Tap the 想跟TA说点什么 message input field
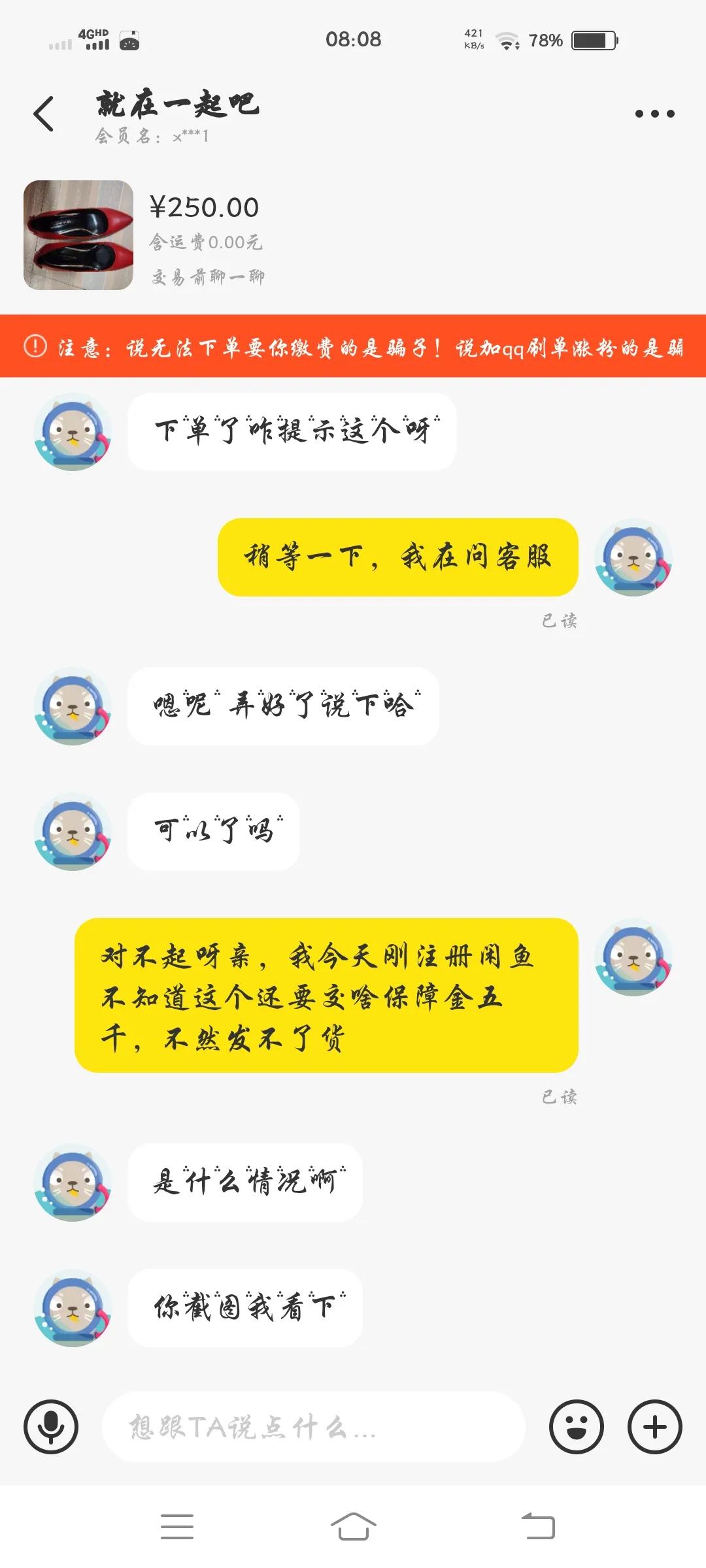The height and width of the screenshot is (1568, 706). (314, 1428)
